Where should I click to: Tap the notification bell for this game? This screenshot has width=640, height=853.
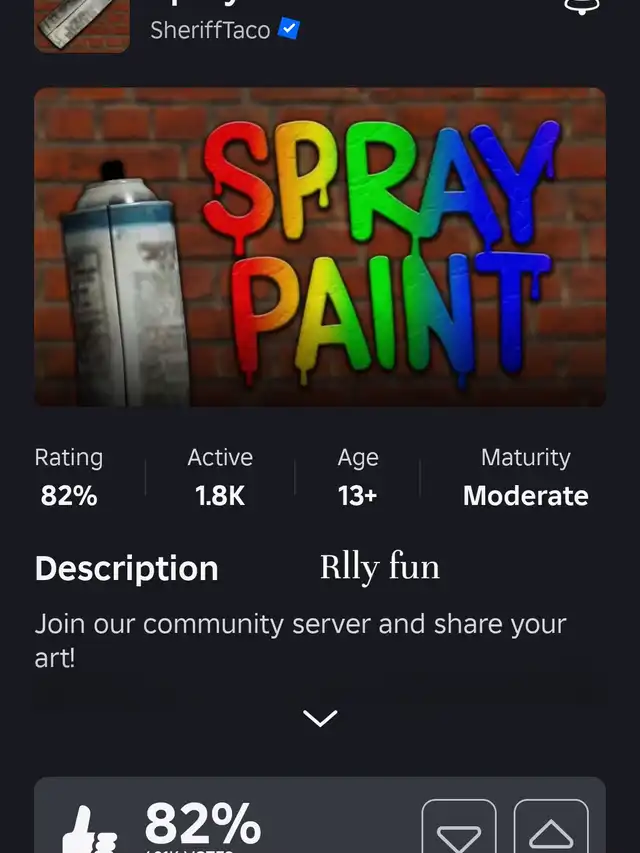[582, 7]
